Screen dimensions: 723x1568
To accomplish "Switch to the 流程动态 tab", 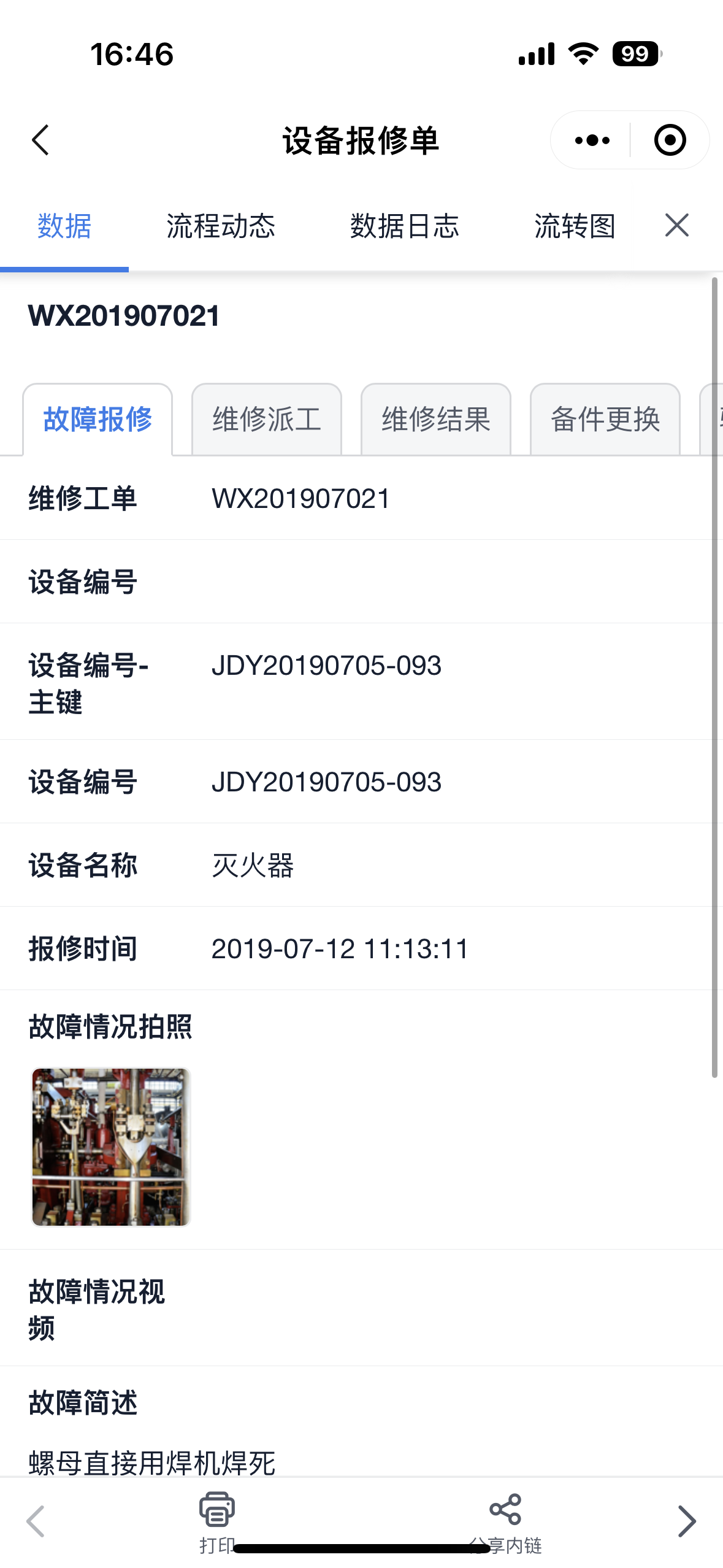I will [221, 226].
